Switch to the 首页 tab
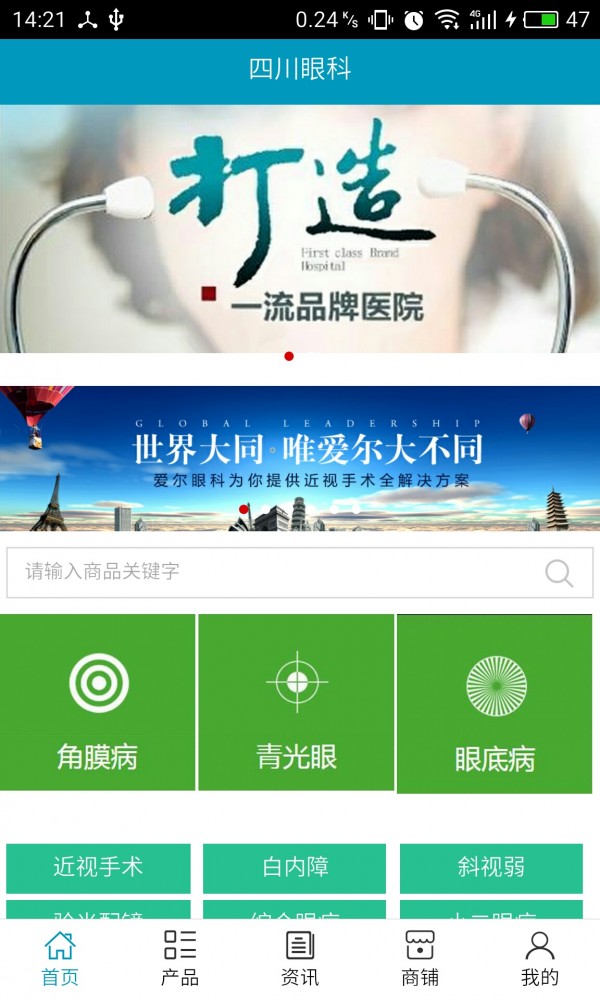 pyautogui.click(x=60, y=959)
